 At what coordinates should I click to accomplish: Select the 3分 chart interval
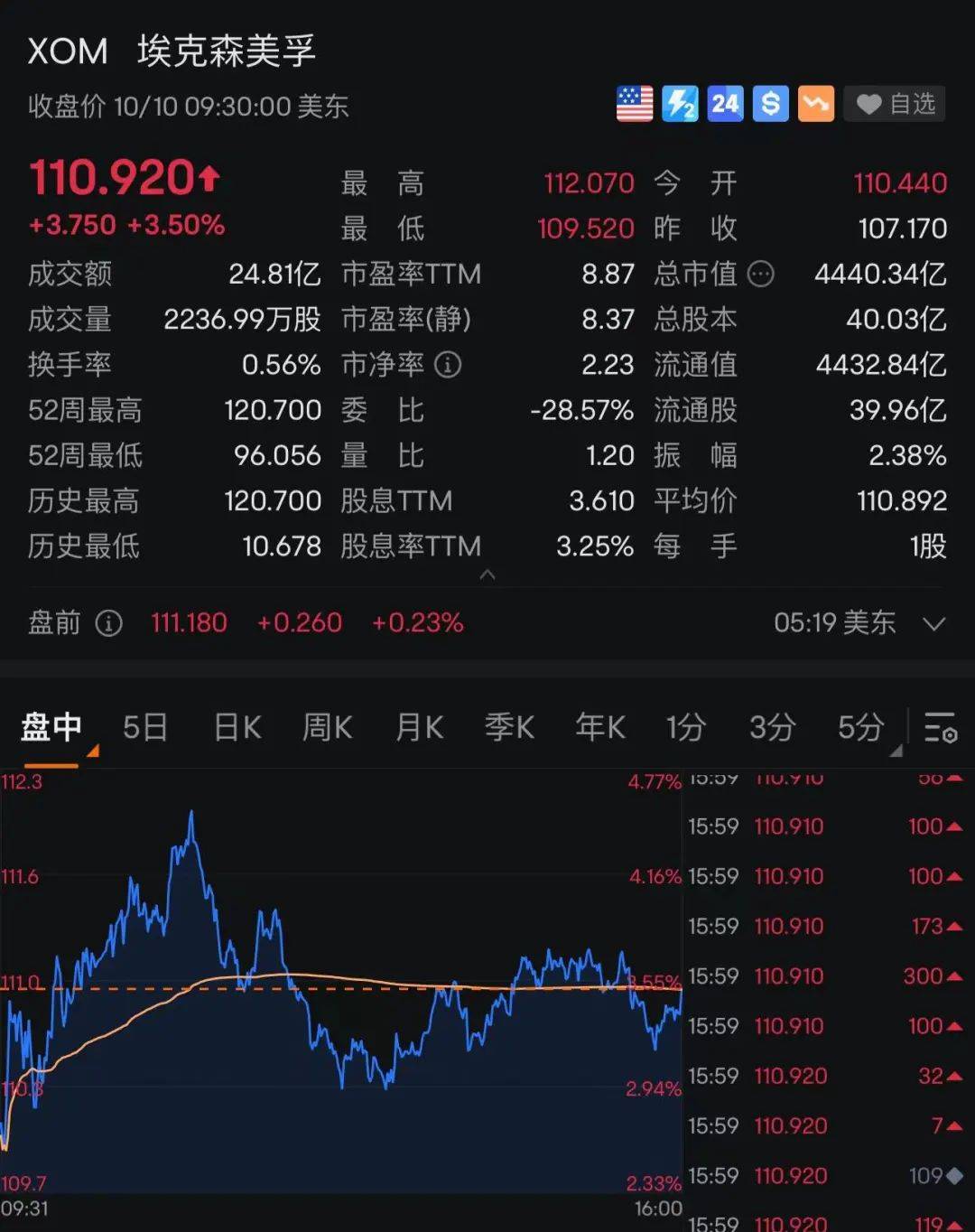point(772,727)
